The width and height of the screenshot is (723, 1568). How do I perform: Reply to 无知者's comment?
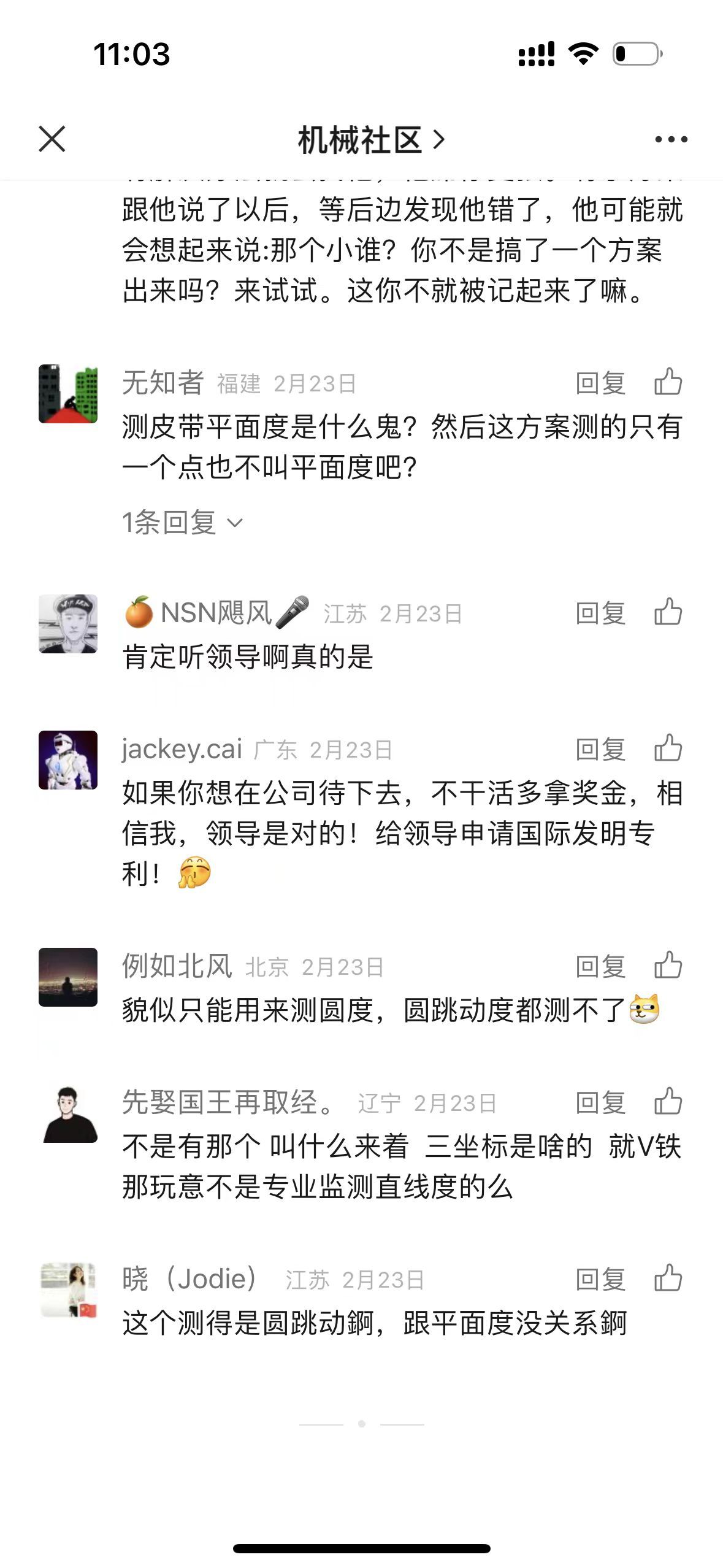pyautogui.click(x=600, y=383)
